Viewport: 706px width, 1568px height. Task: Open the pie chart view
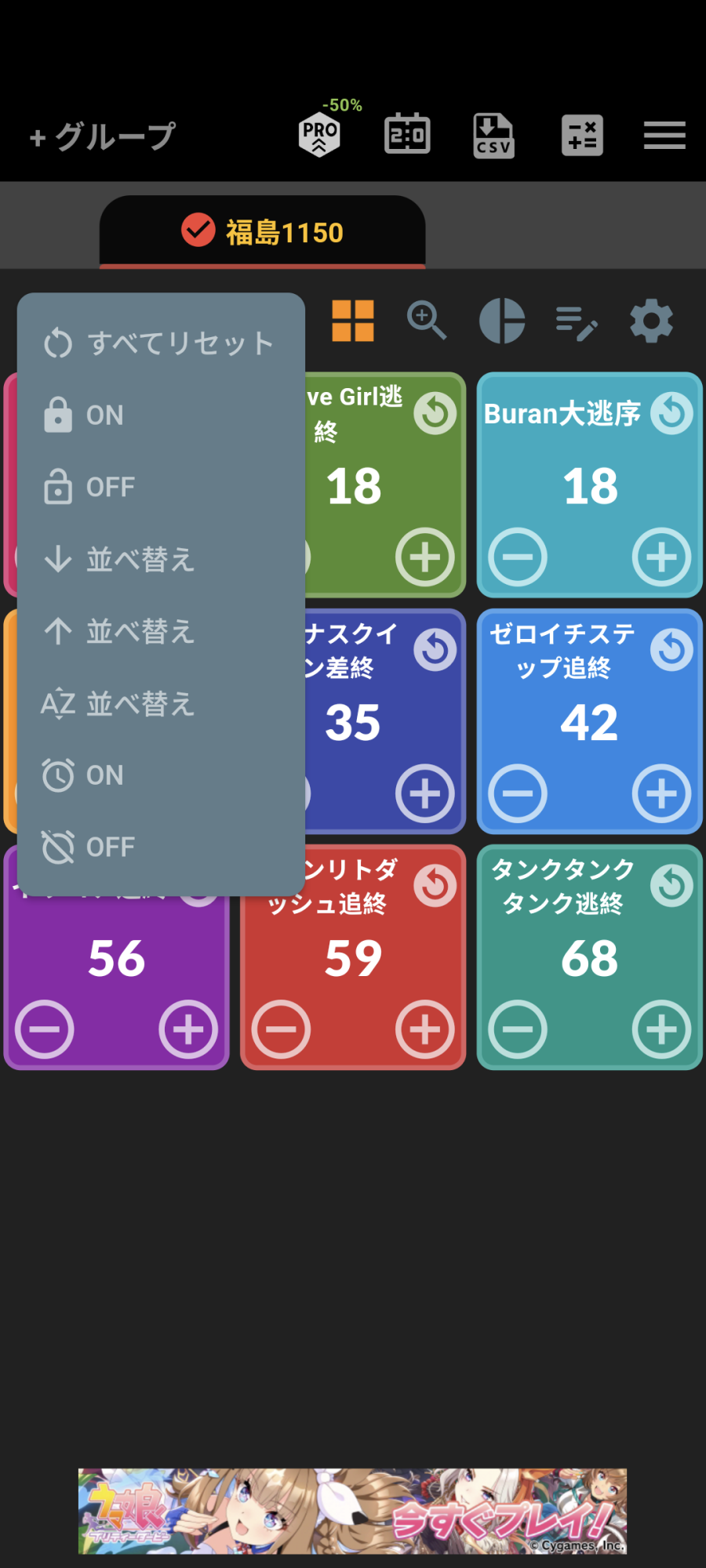pyautogui.click(x=502, y=321)
